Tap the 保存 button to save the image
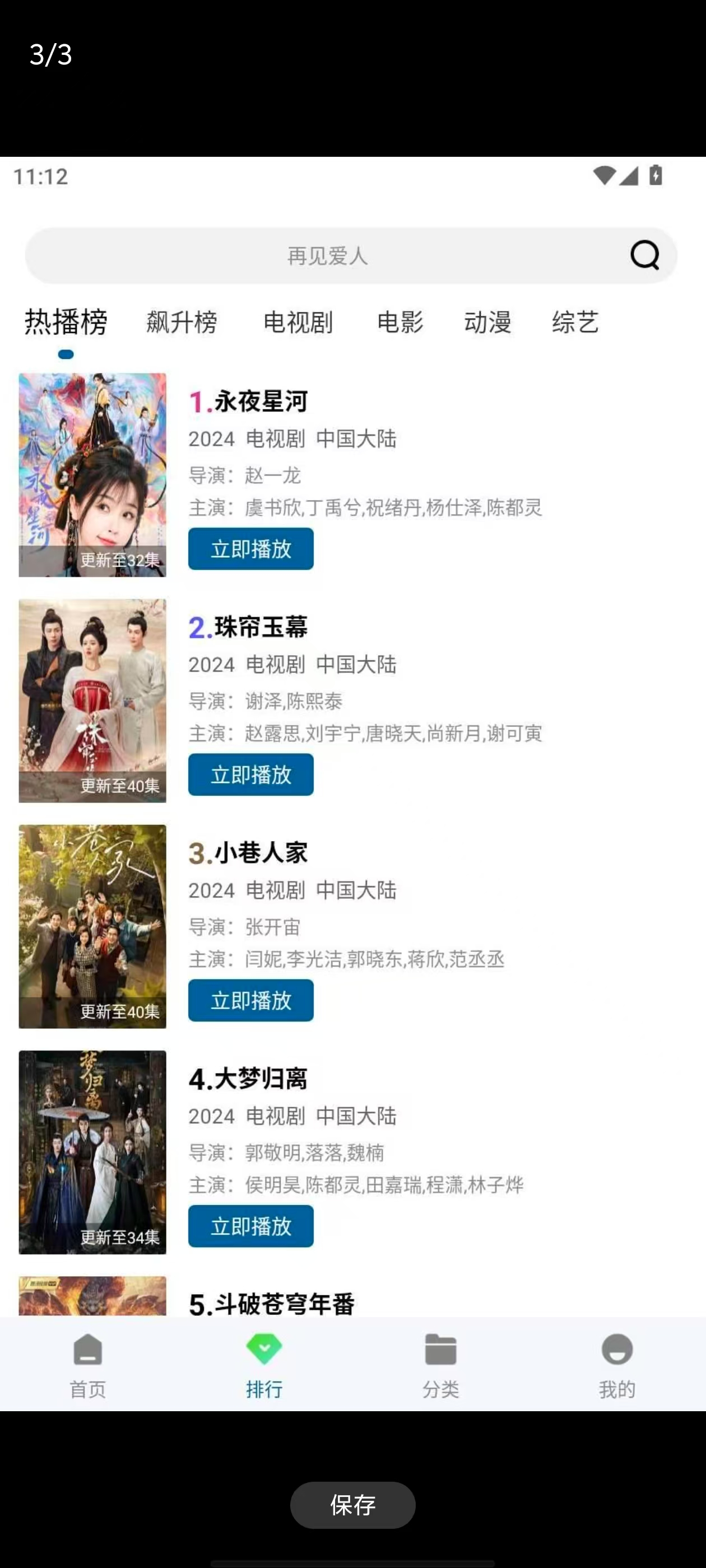Viewport: 706px width, 1568px height. pos(352,1505)
